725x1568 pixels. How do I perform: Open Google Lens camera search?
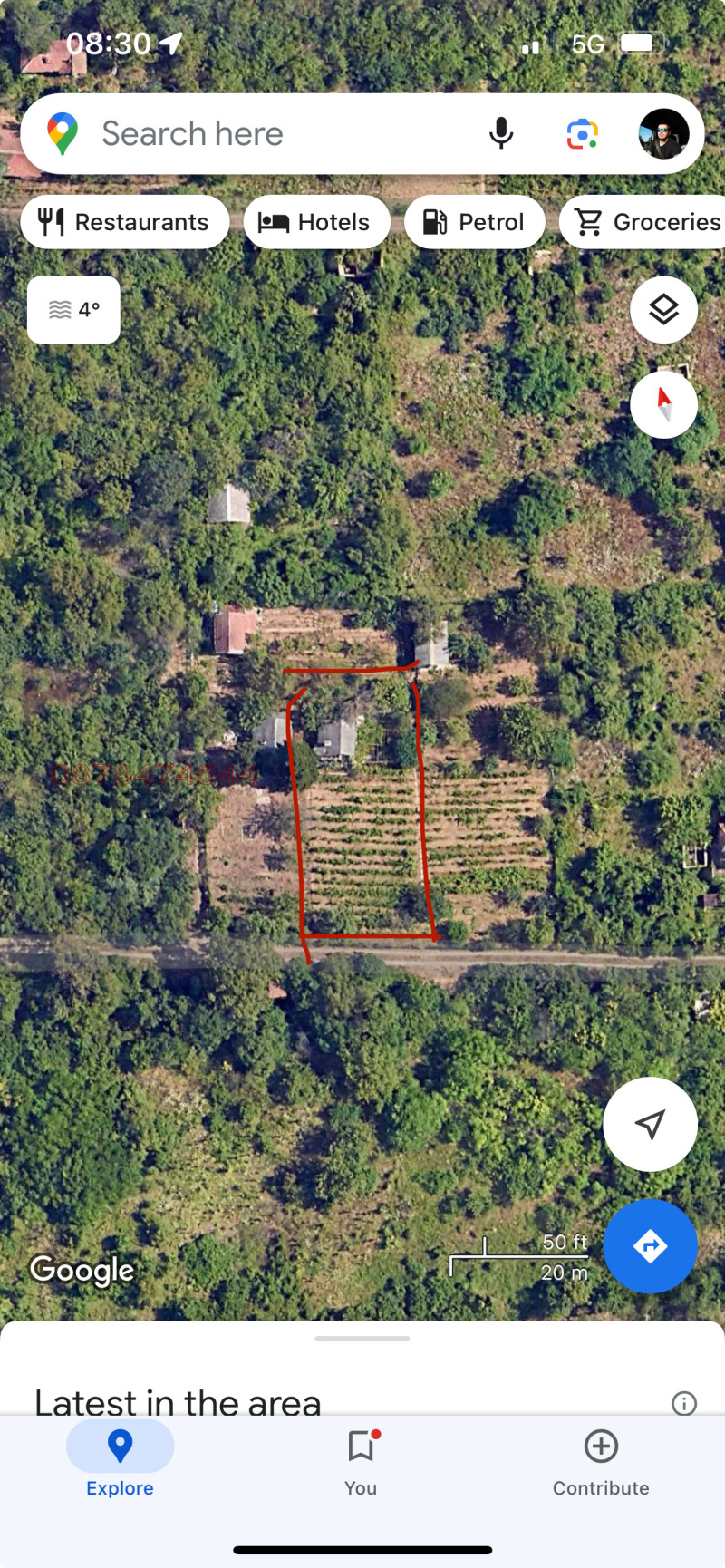pos(581,132)
